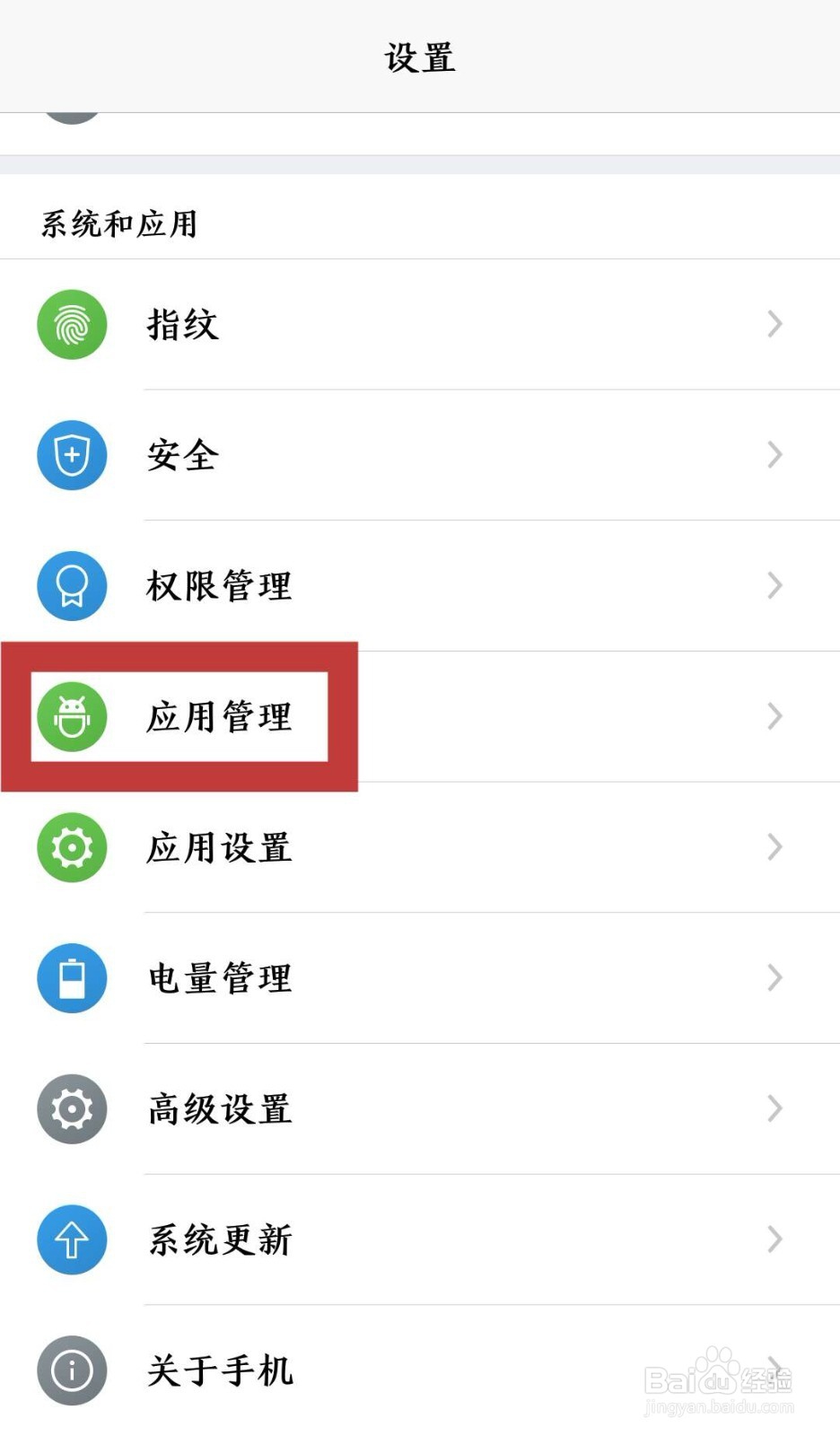Tap the chevron on the 安全 row
Image resolution: width=840 pixels, height=1436 pixels.
pos(774,455)
